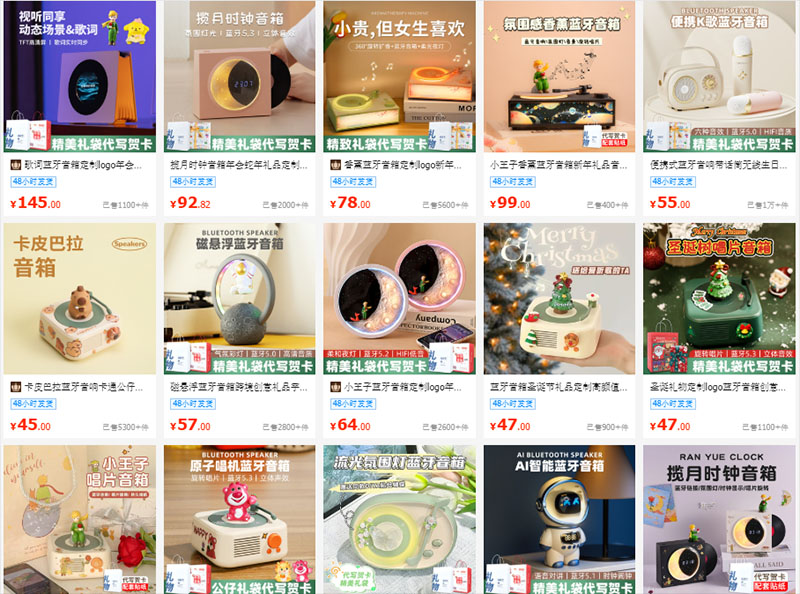Viewport: 800px width, 594px height.
Task: Open the ¥92.82 揽月时钟音箱 listing
Action: [239, 77]
